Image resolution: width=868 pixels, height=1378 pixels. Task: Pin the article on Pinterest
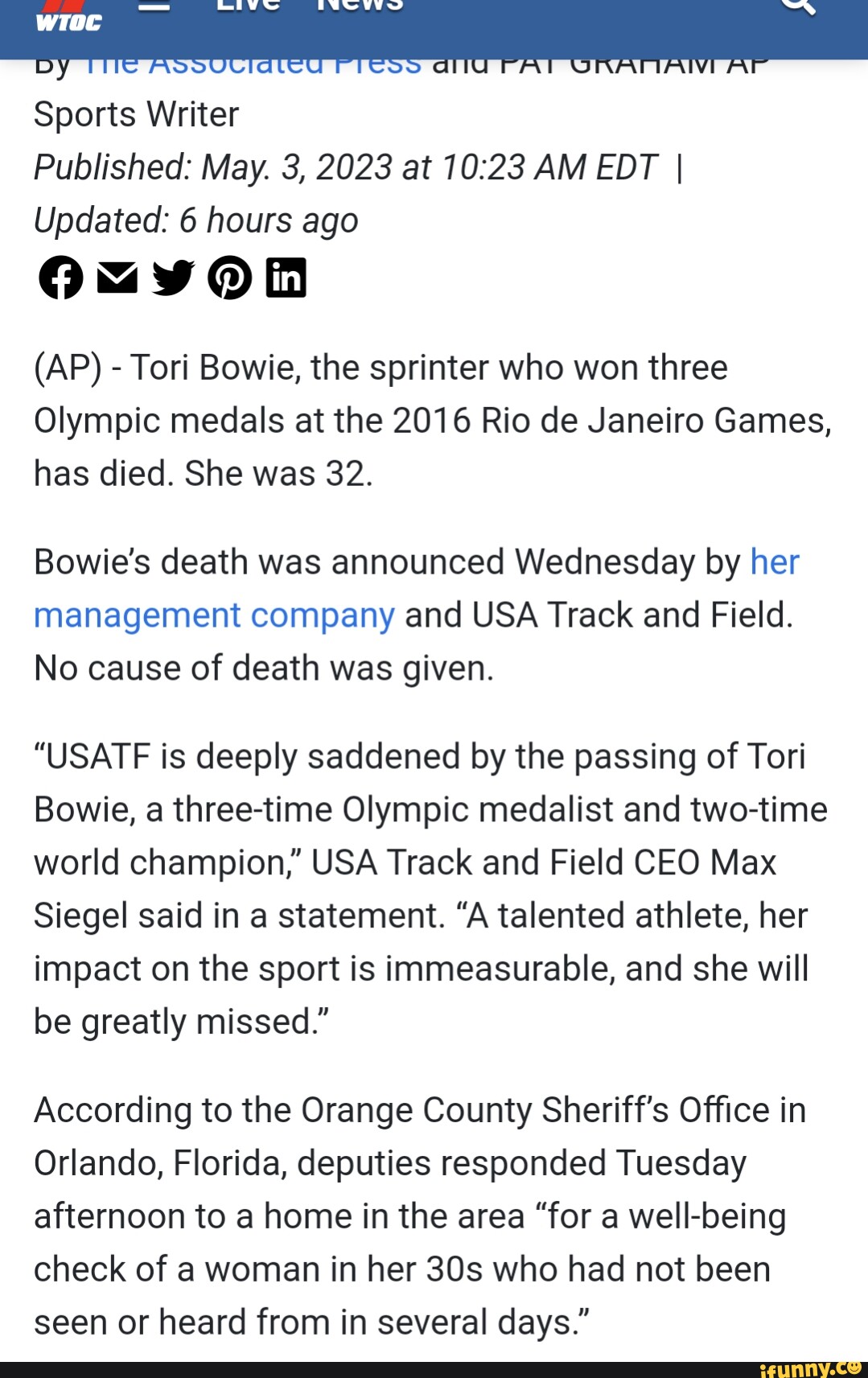230,278
